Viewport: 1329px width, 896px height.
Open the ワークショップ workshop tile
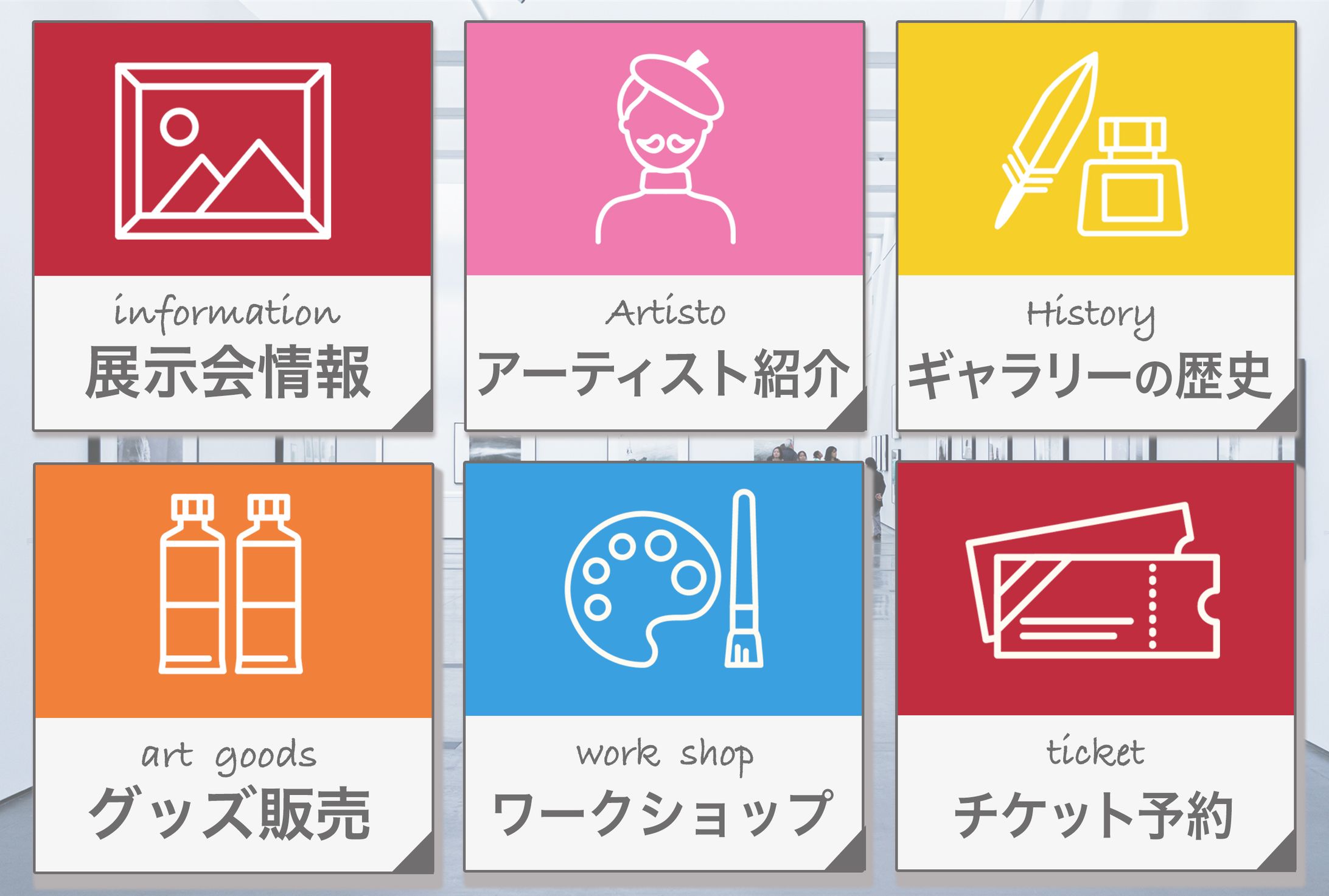click(x=664, y=667)
